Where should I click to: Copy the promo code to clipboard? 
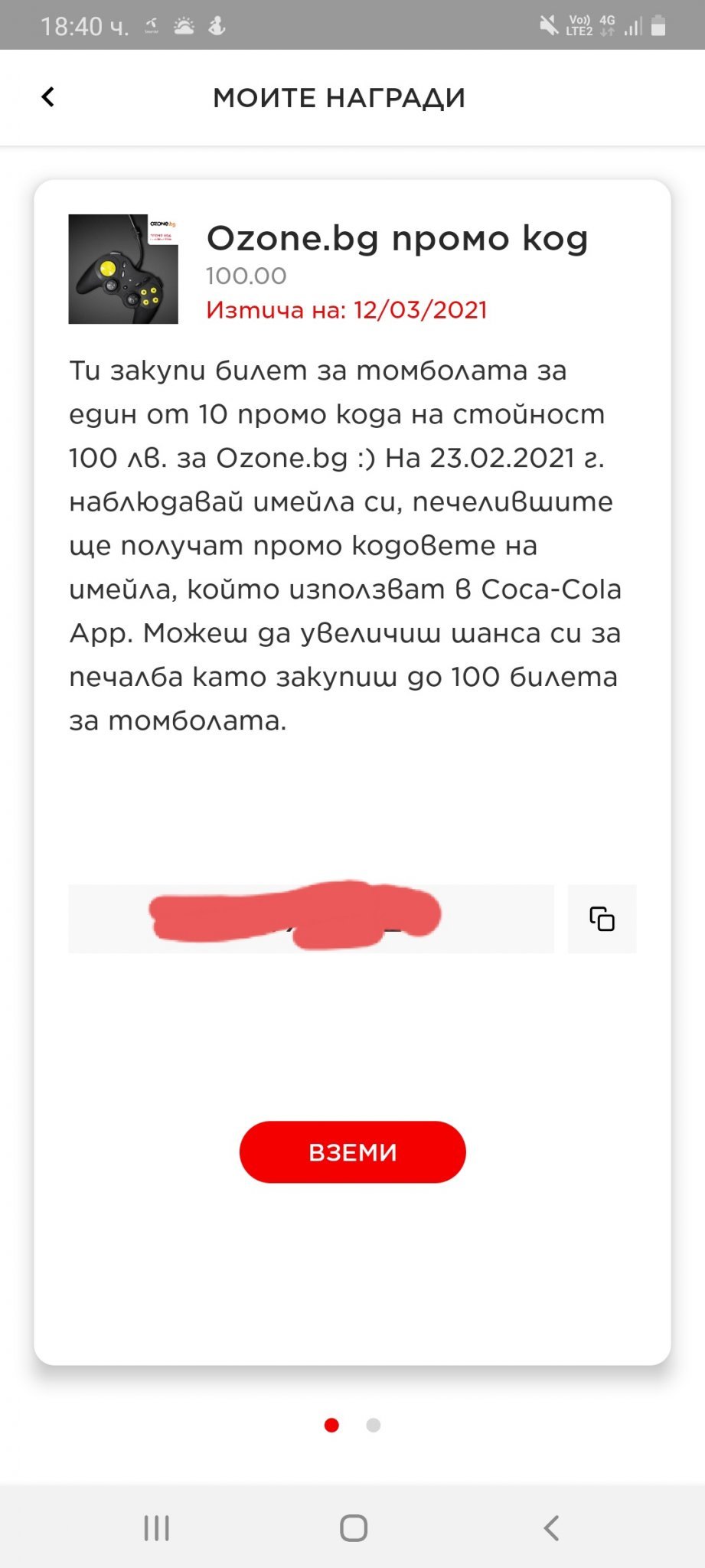(x=602, y=919)
